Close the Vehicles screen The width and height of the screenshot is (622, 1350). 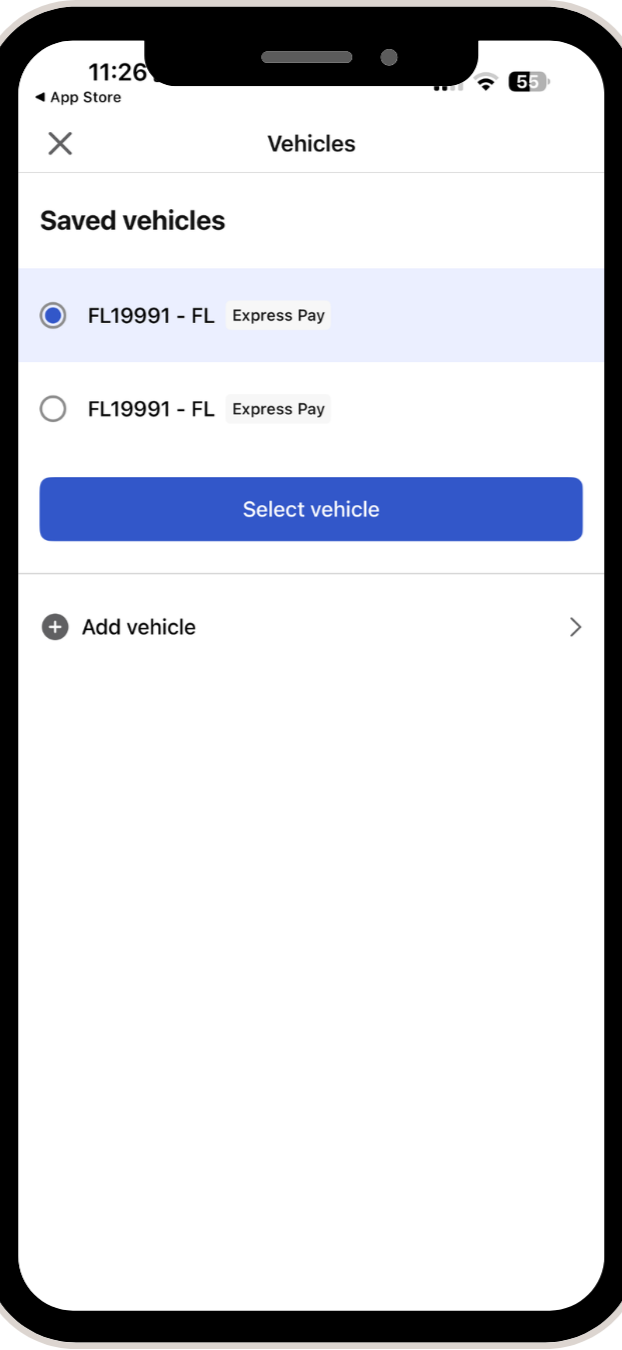(x=60, y=144)
